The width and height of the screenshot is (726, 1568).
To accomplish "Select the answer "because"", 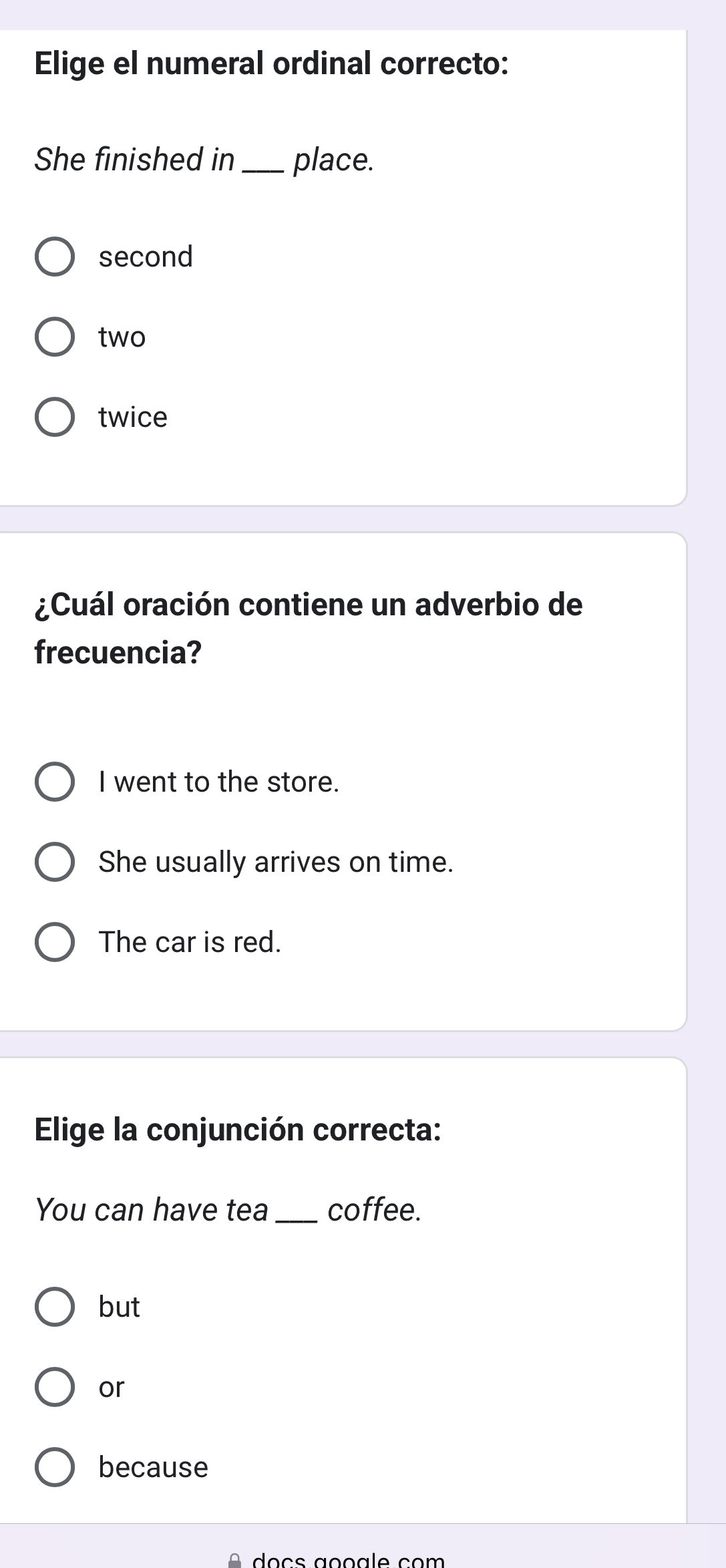I will (56, 1467).
